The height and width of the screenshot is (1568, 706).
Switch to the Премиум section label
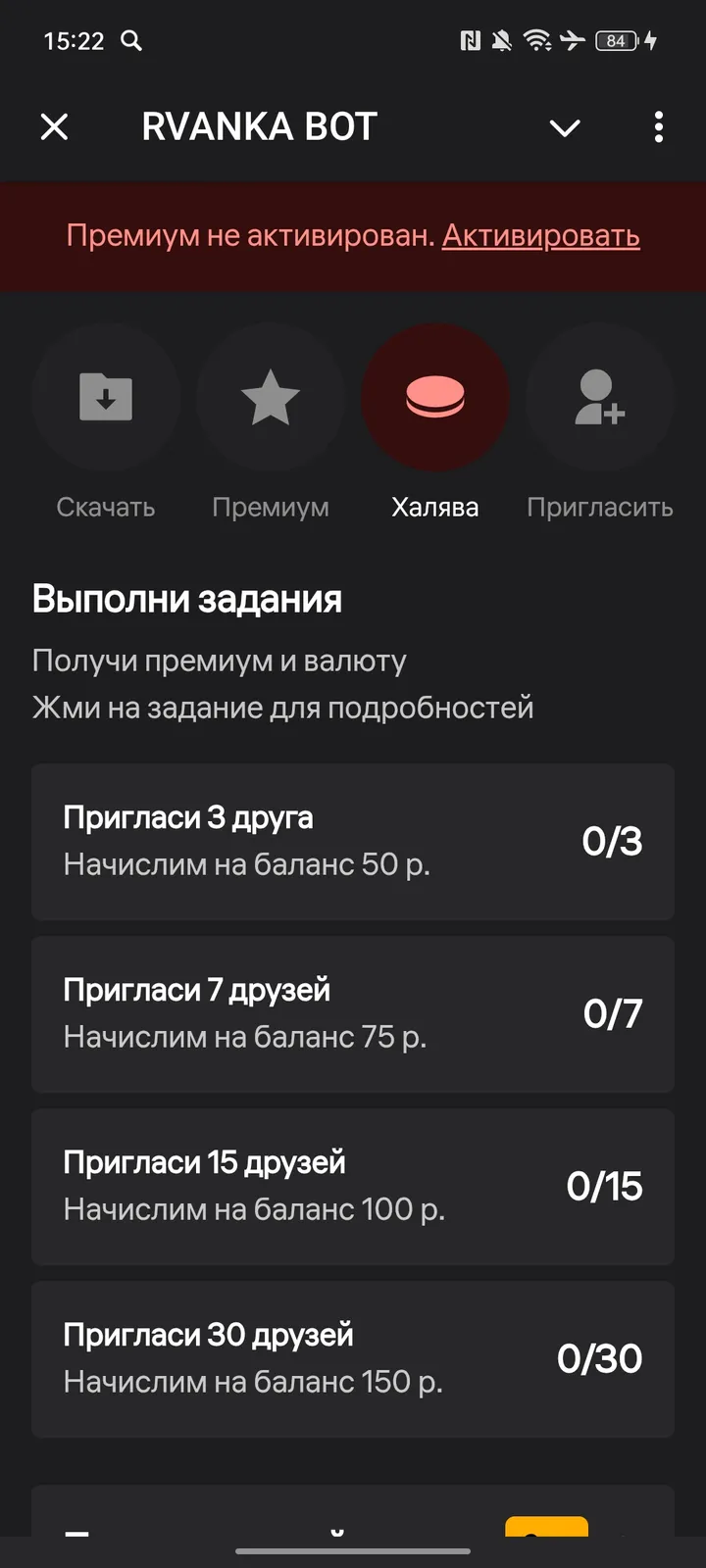click(x=271, y=507)
